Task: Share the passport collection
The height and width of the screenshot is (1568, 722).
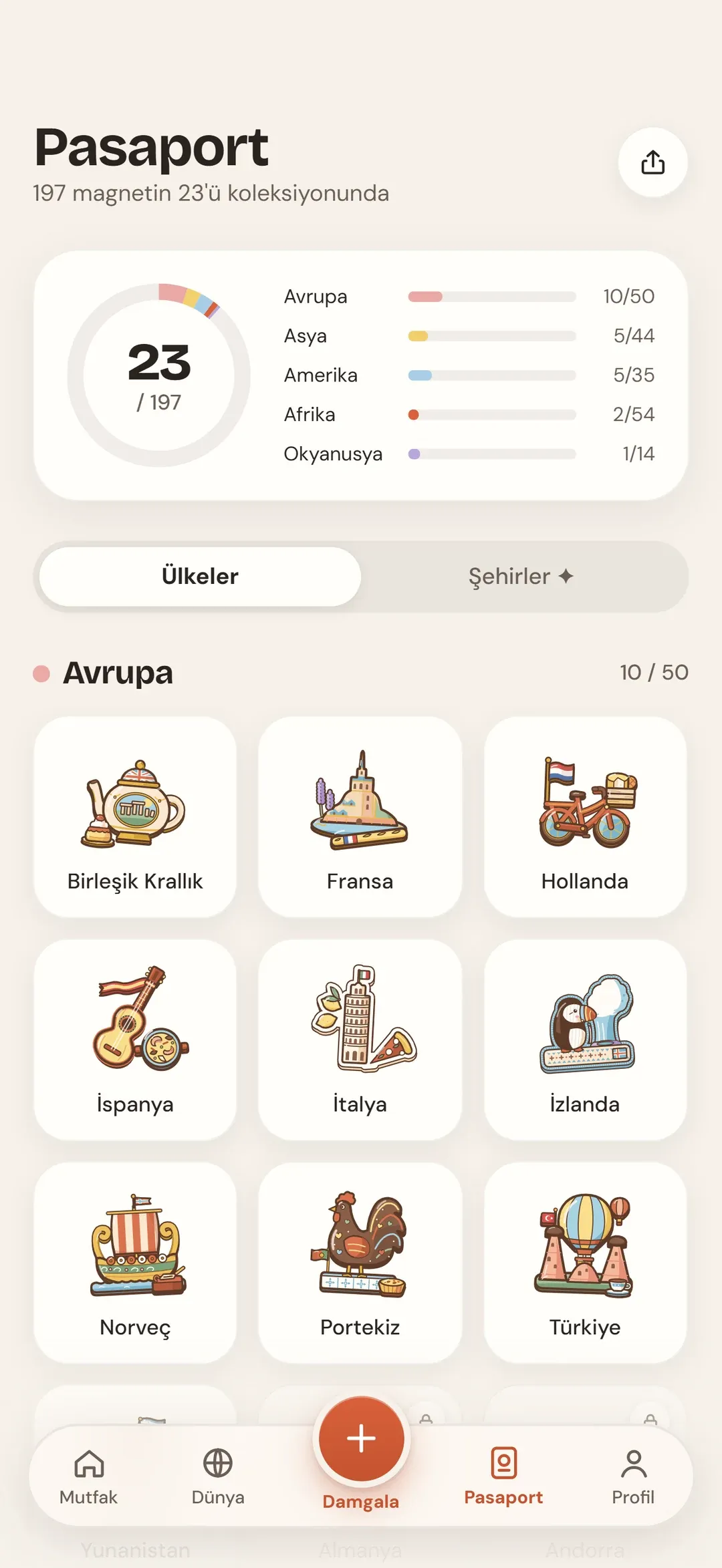Action: (x=652, y=162)
